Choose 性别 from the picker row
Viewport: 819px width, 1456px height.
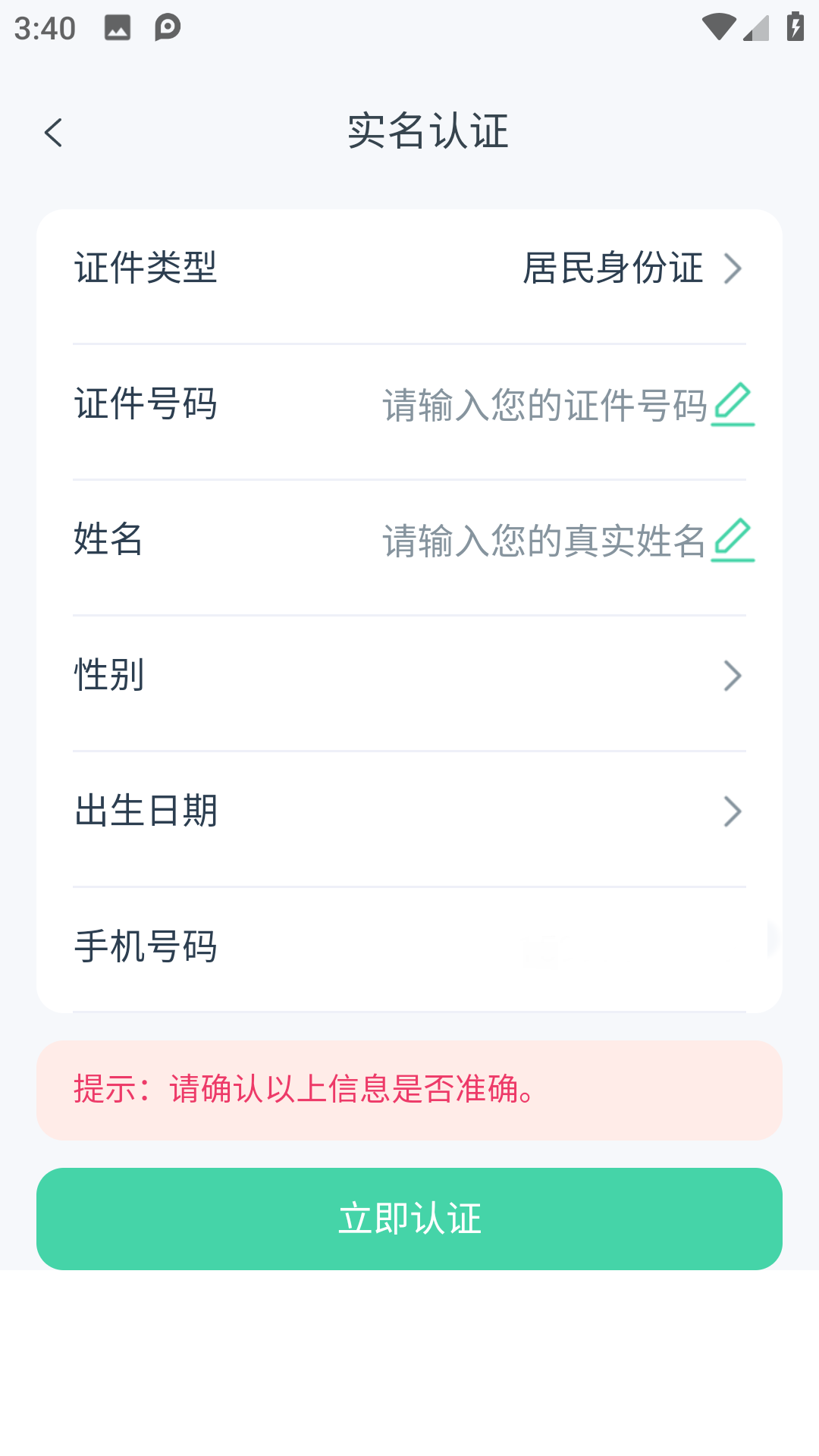tap(409, 676)
